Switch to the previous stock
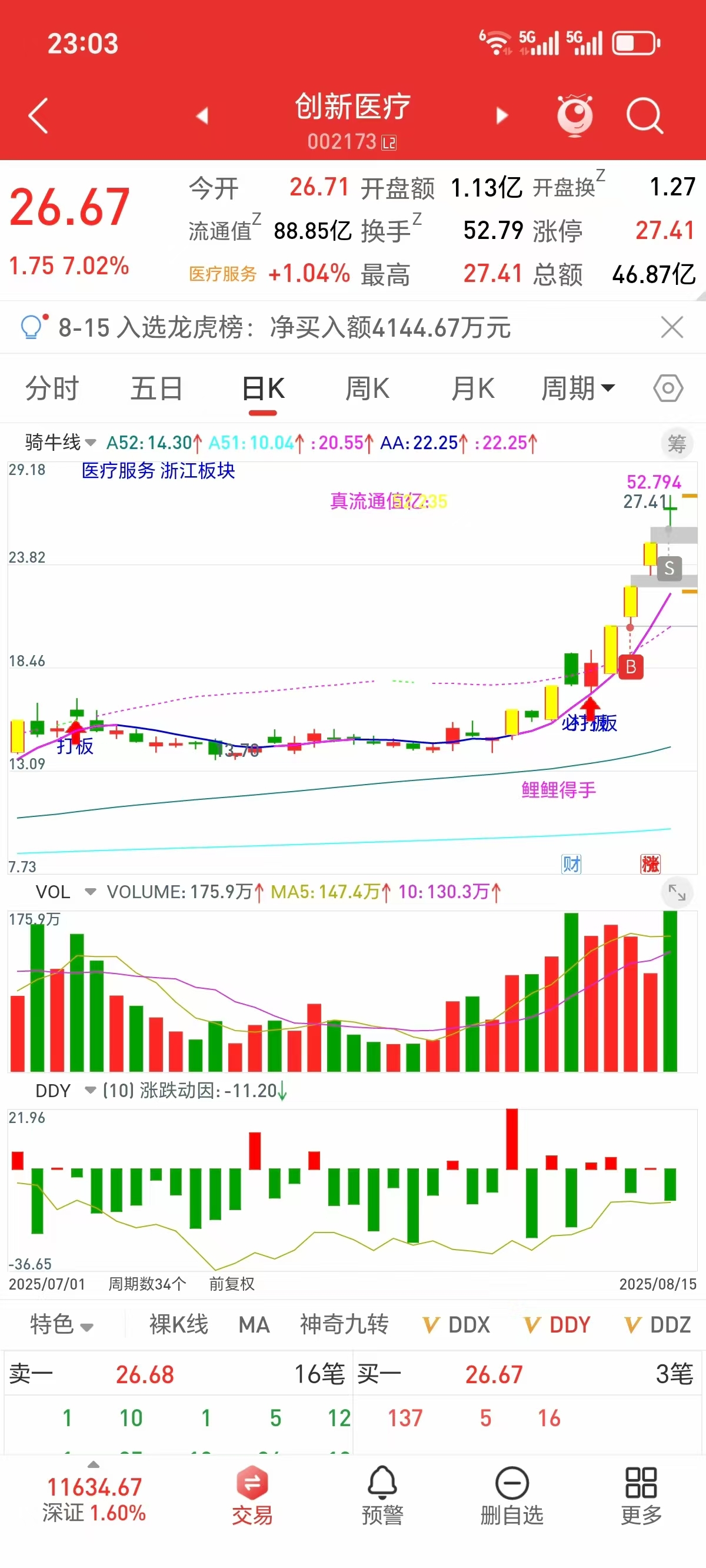 pos(202,115)
